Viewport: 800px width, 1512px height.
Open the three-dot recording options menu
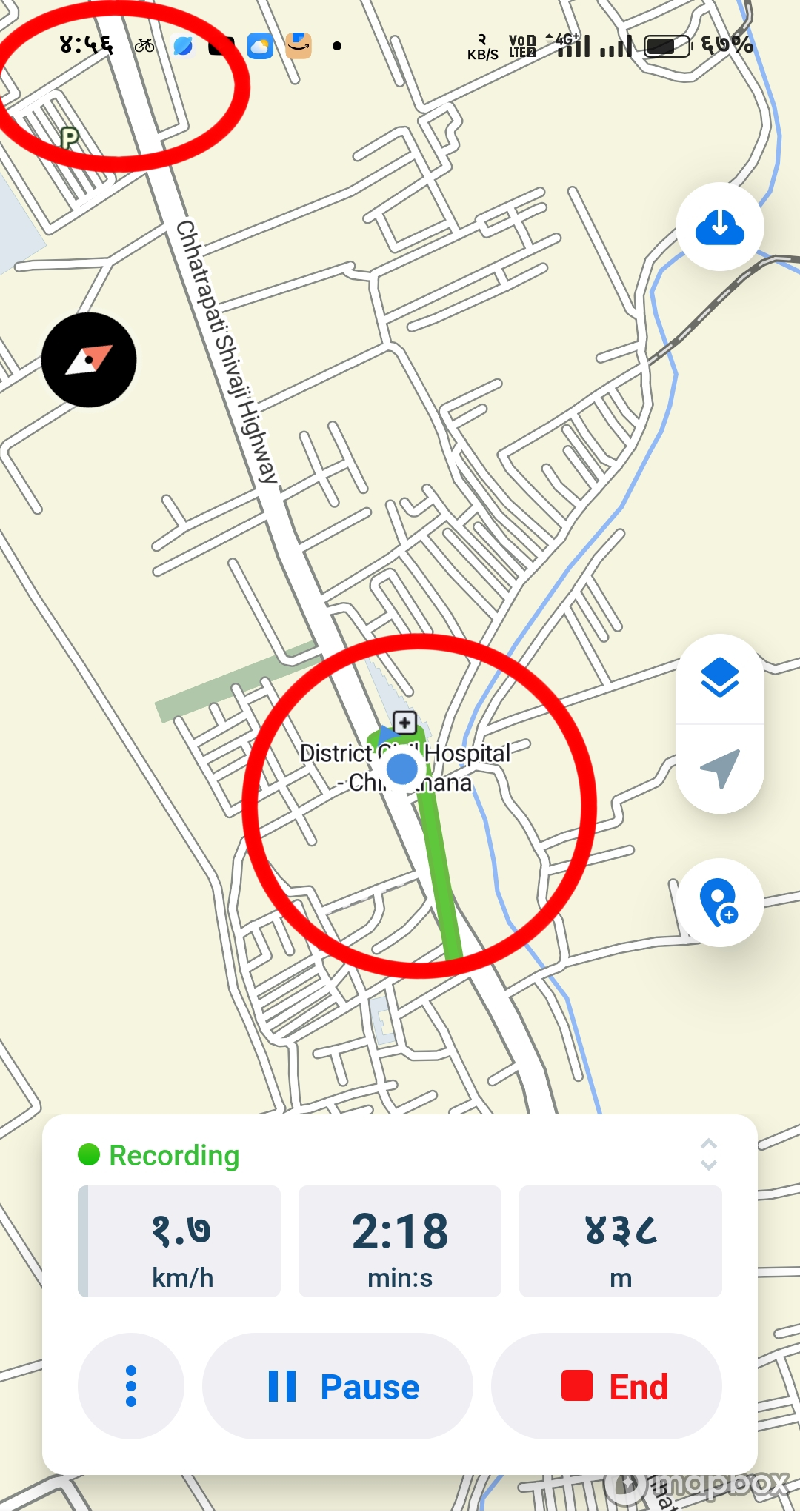click(x=131, y=1386)
